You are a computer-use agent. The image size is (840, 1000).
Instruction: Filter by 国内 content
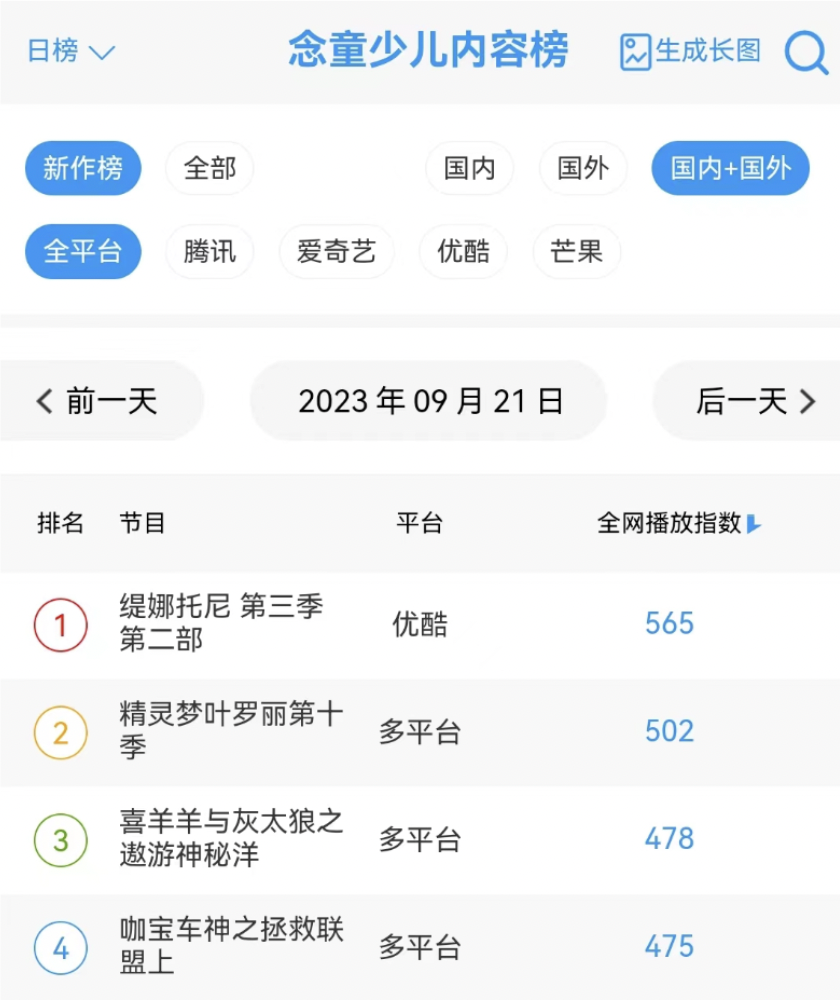pyautogui.click(x=469, y=168)
